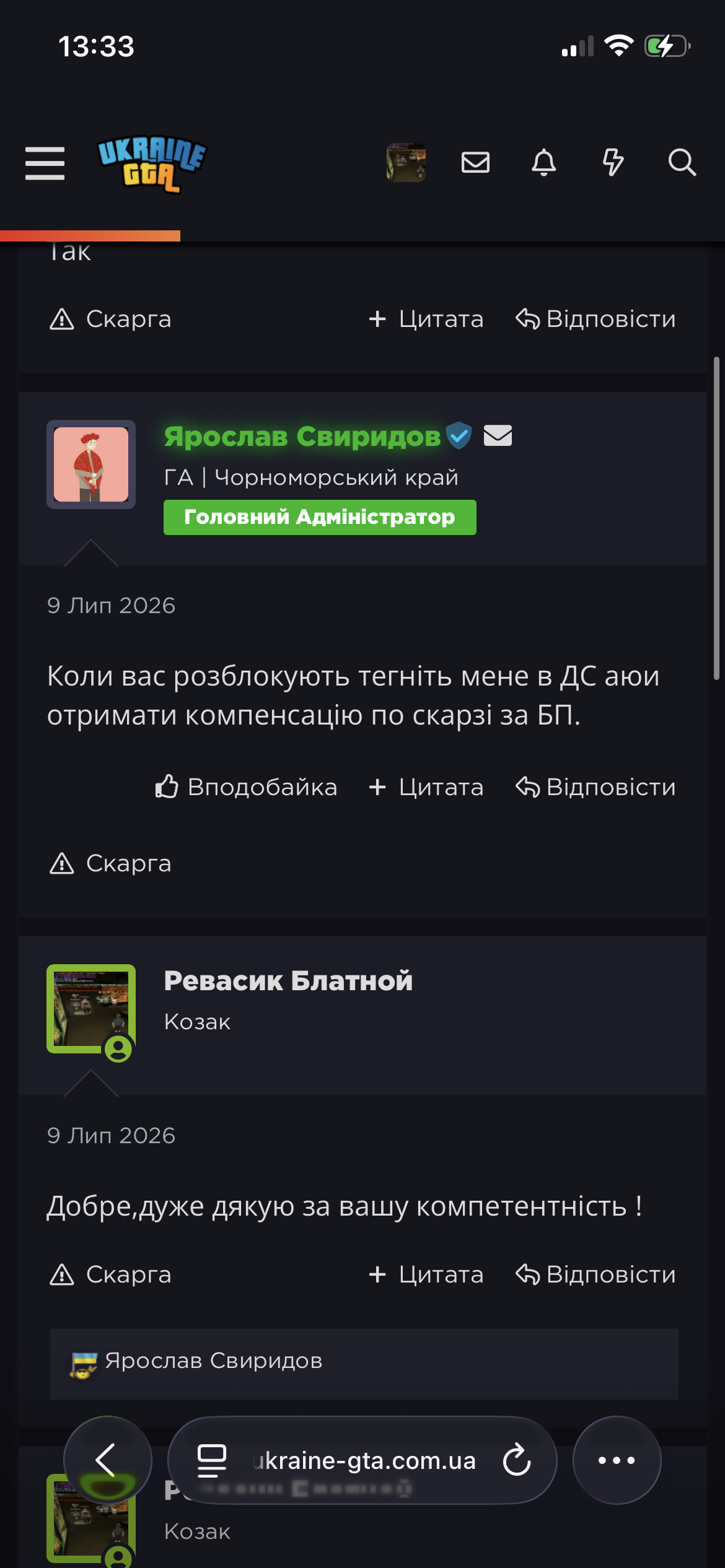Open Ярослав Свиридов's profile name link
The width and height of the screenshot is (725, 1568).
302,437
